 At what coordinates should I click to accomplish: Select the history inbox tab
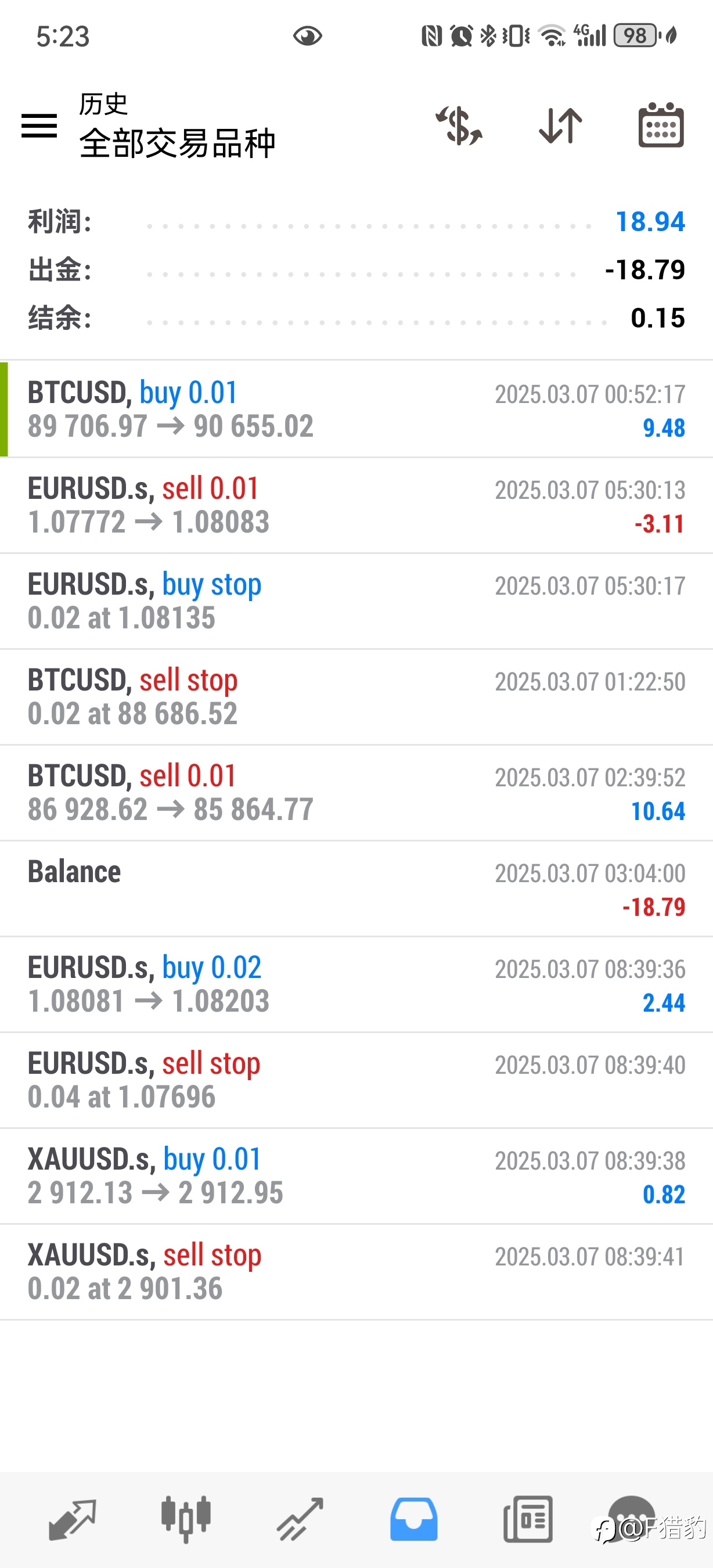(x=413, y=1519)
